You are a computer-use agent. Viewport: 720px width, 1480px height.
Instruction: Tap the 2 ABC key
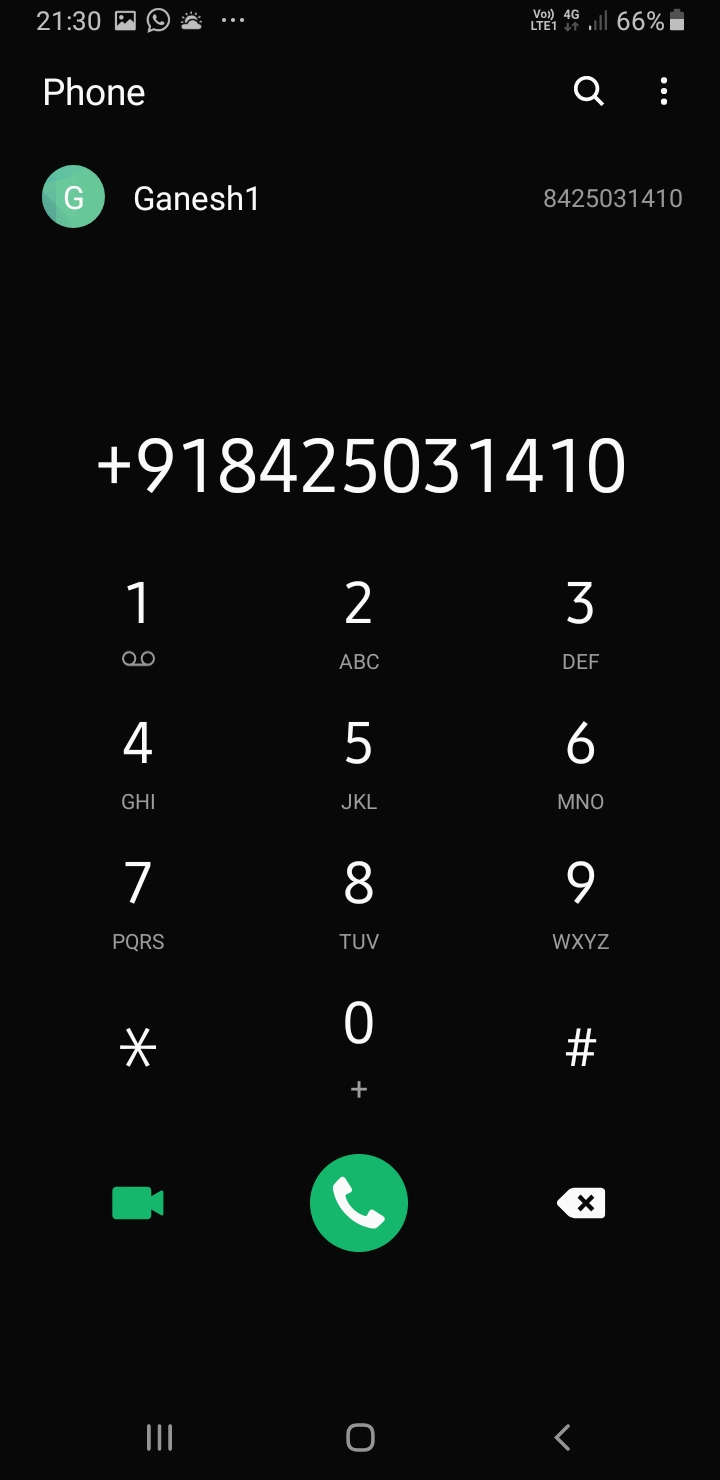[x=359, y=620]
